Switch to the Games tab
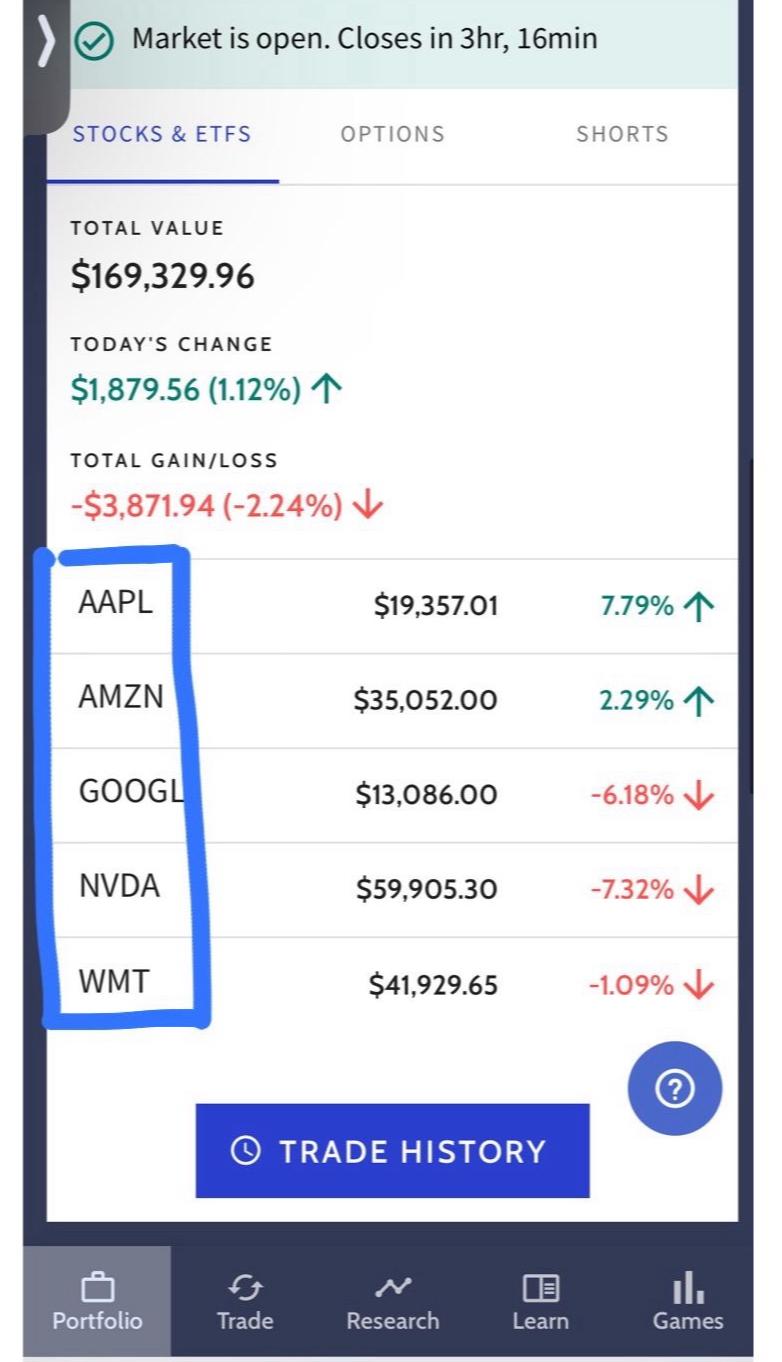 click(688, 1301)
